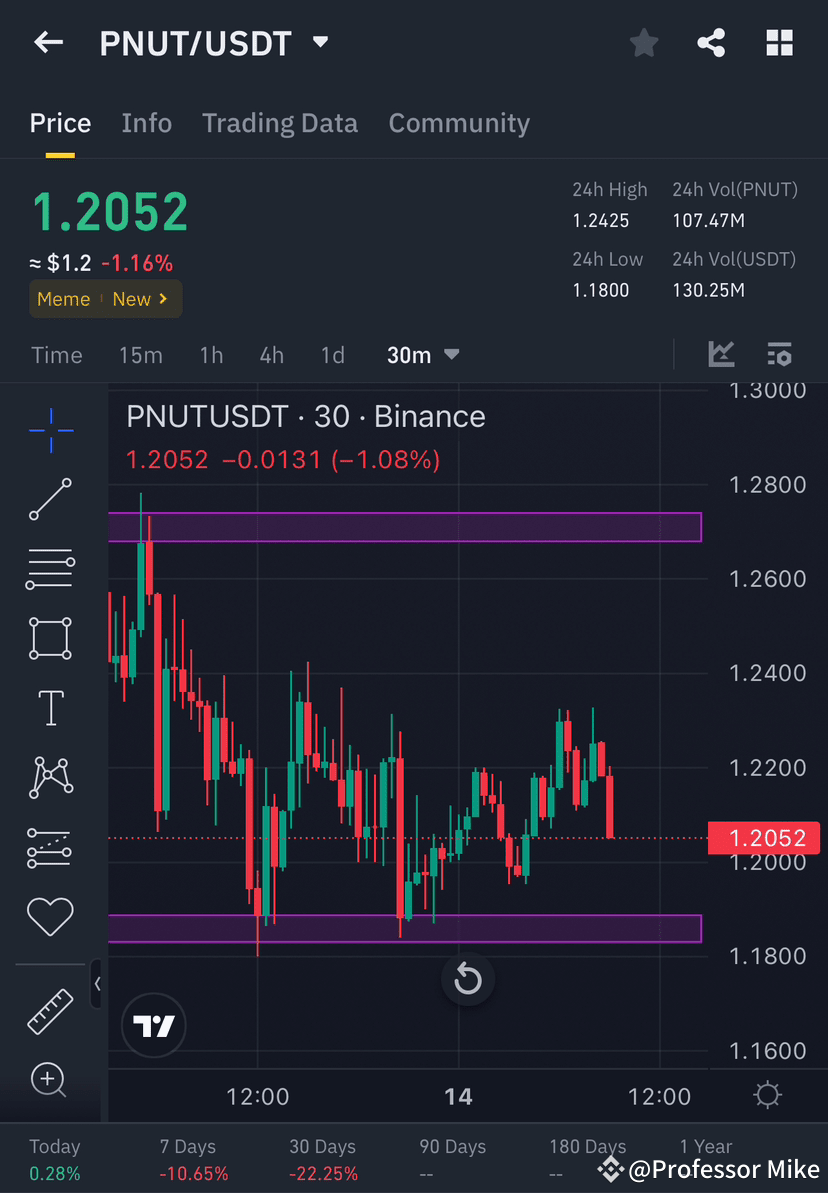The width and height of the screenshot is (828, 1193).
Task: Open the Community tab
Action: (459, 122)
